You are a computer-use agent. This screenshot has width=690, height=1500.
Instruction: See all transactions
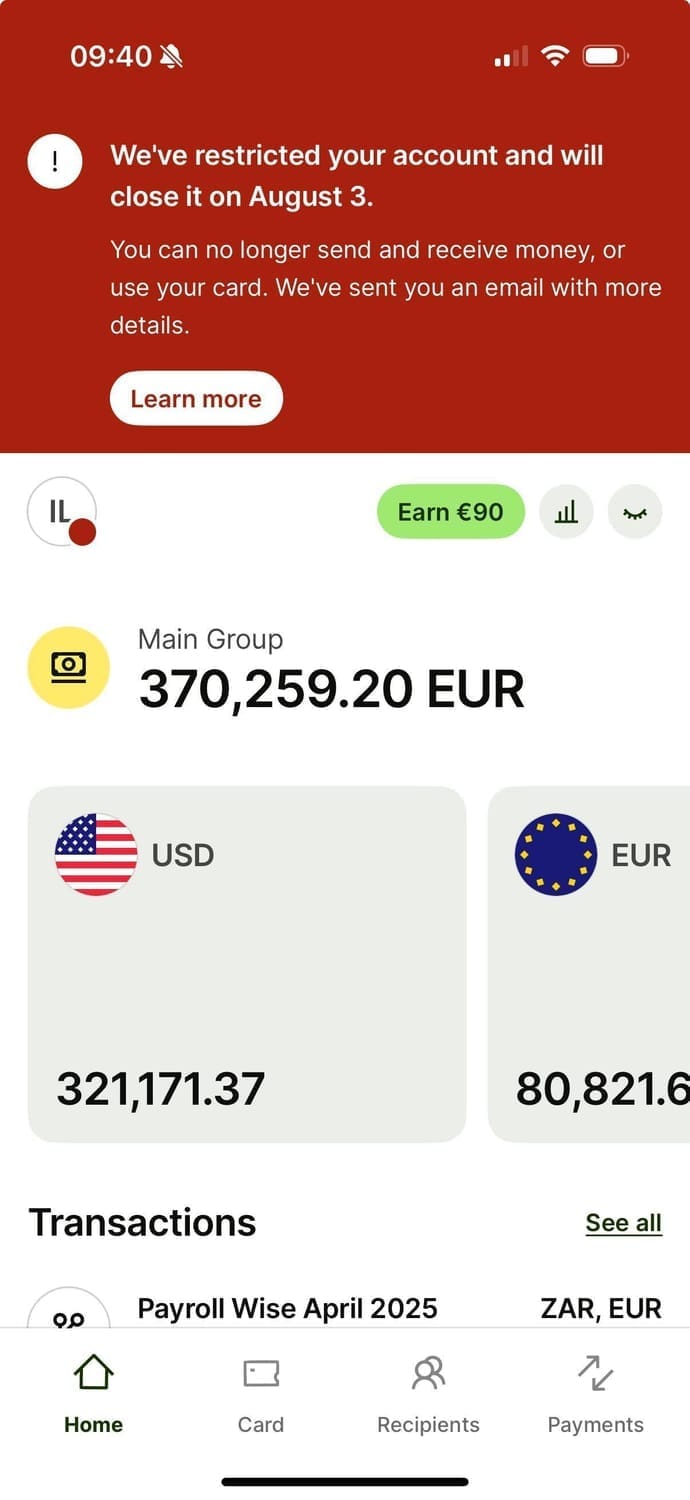click(x=623, y=1223)
